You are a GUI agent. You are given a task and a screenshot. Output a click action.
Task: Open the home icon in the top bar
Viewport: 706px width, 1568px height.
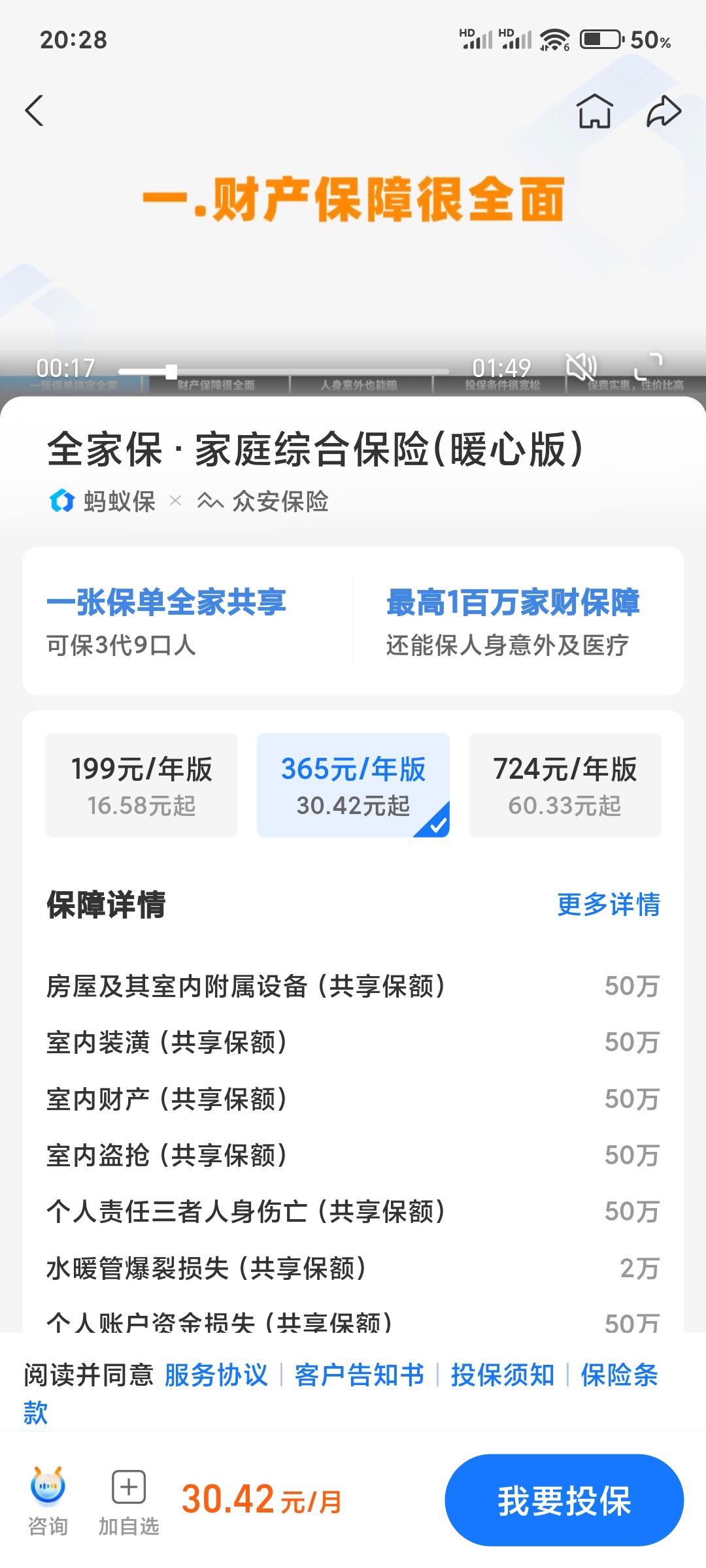594,110
